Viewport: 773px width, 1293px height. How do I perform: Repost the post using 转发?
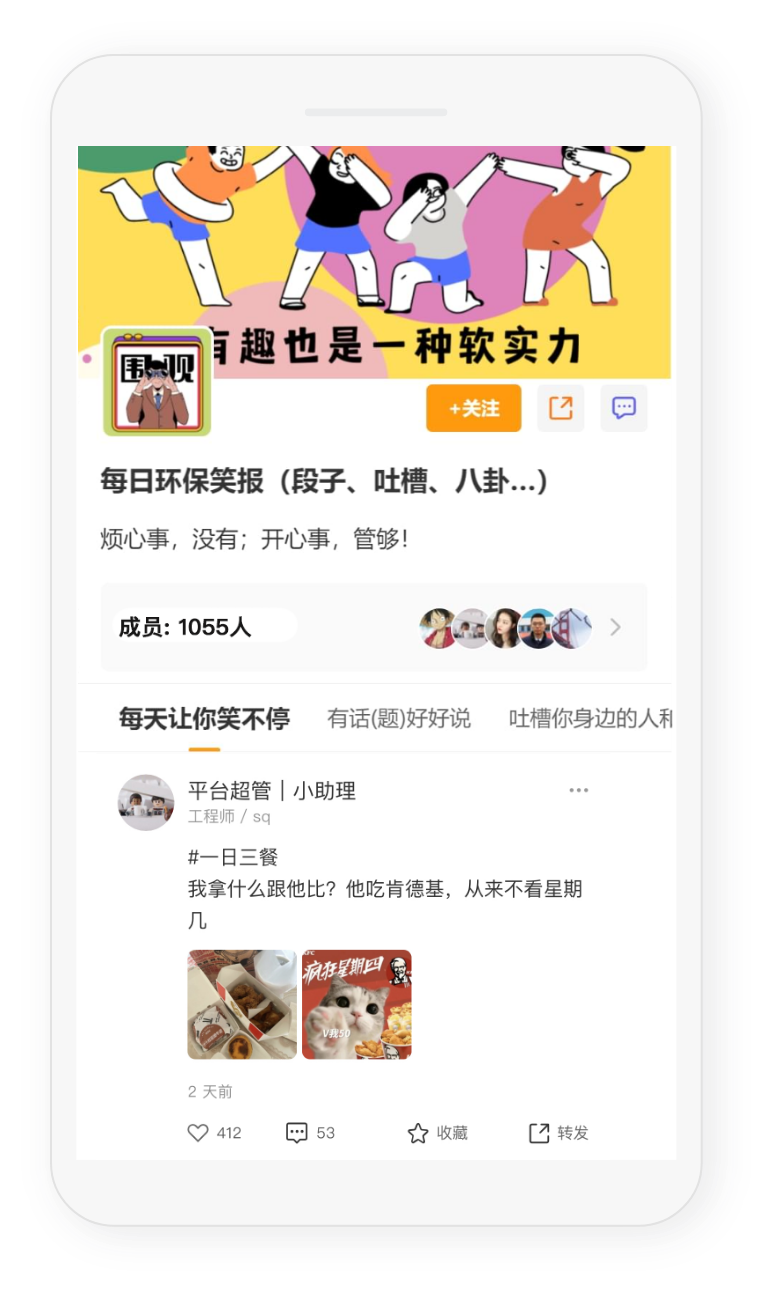[x=558, y=1133]
